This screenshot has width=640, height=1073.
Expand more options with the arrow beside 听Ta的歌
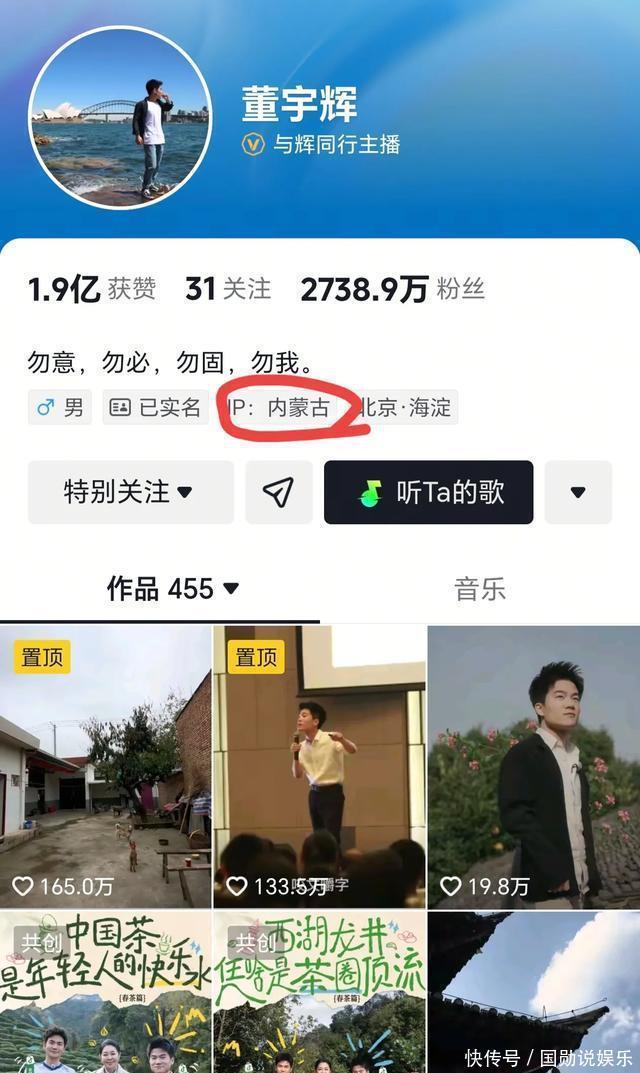[x=578, y=492]
